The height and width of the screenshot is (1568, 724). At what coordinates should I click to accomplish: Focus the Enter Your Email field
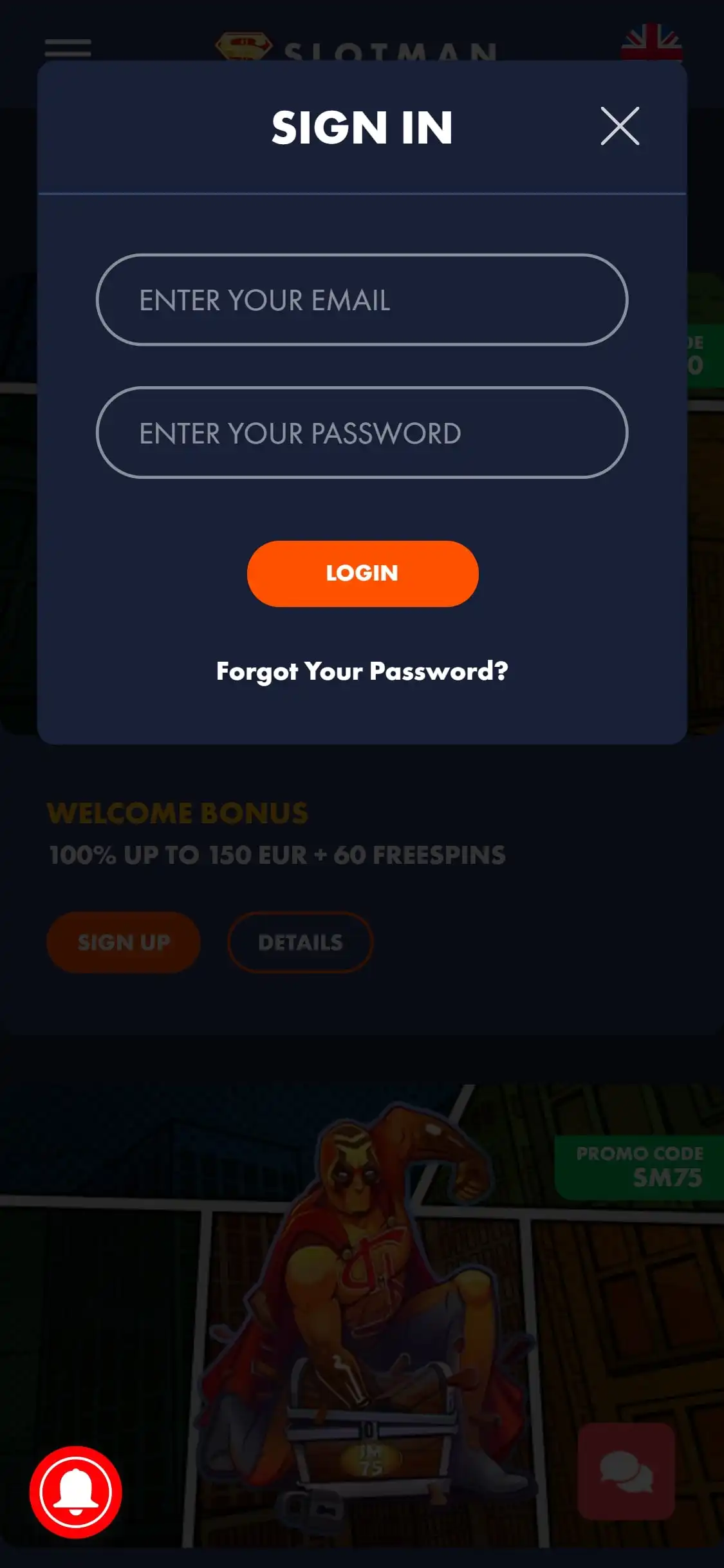pyautogui.click(x=362, y=300)
